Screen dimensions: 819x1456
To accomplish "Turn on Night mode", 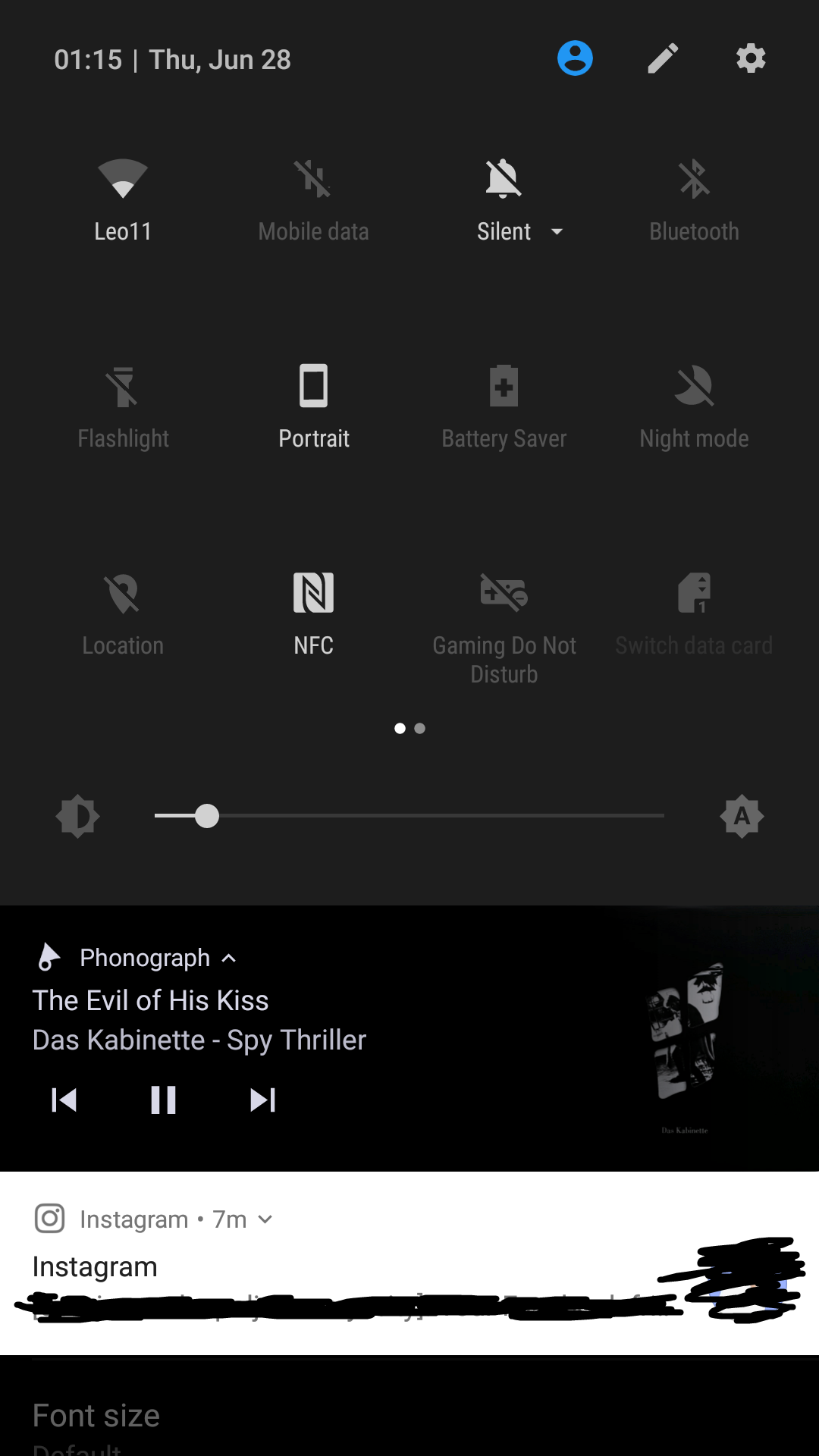I will click(x=694, y=387).
